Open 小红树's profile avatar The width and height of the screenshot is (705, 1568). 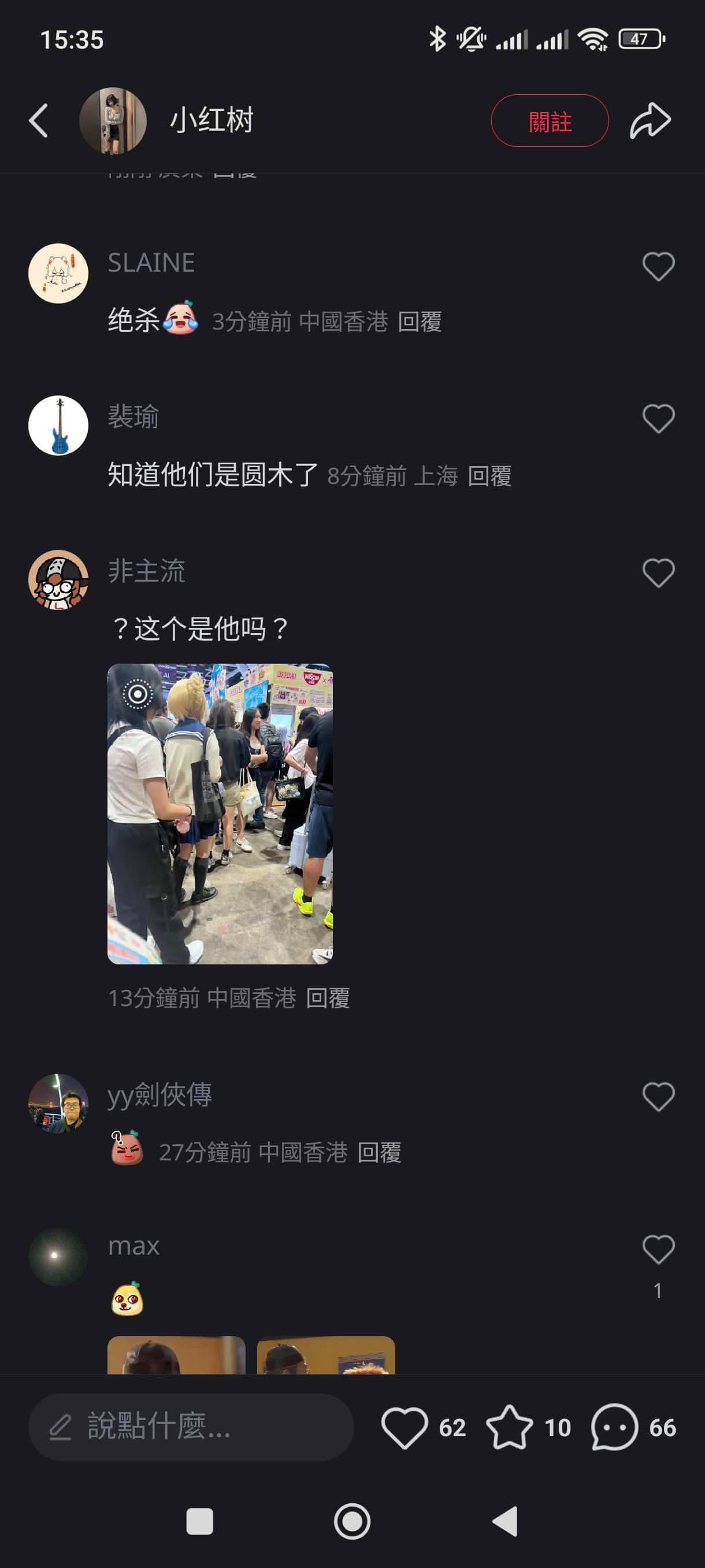pyautogui.click(x=113, y=120)
